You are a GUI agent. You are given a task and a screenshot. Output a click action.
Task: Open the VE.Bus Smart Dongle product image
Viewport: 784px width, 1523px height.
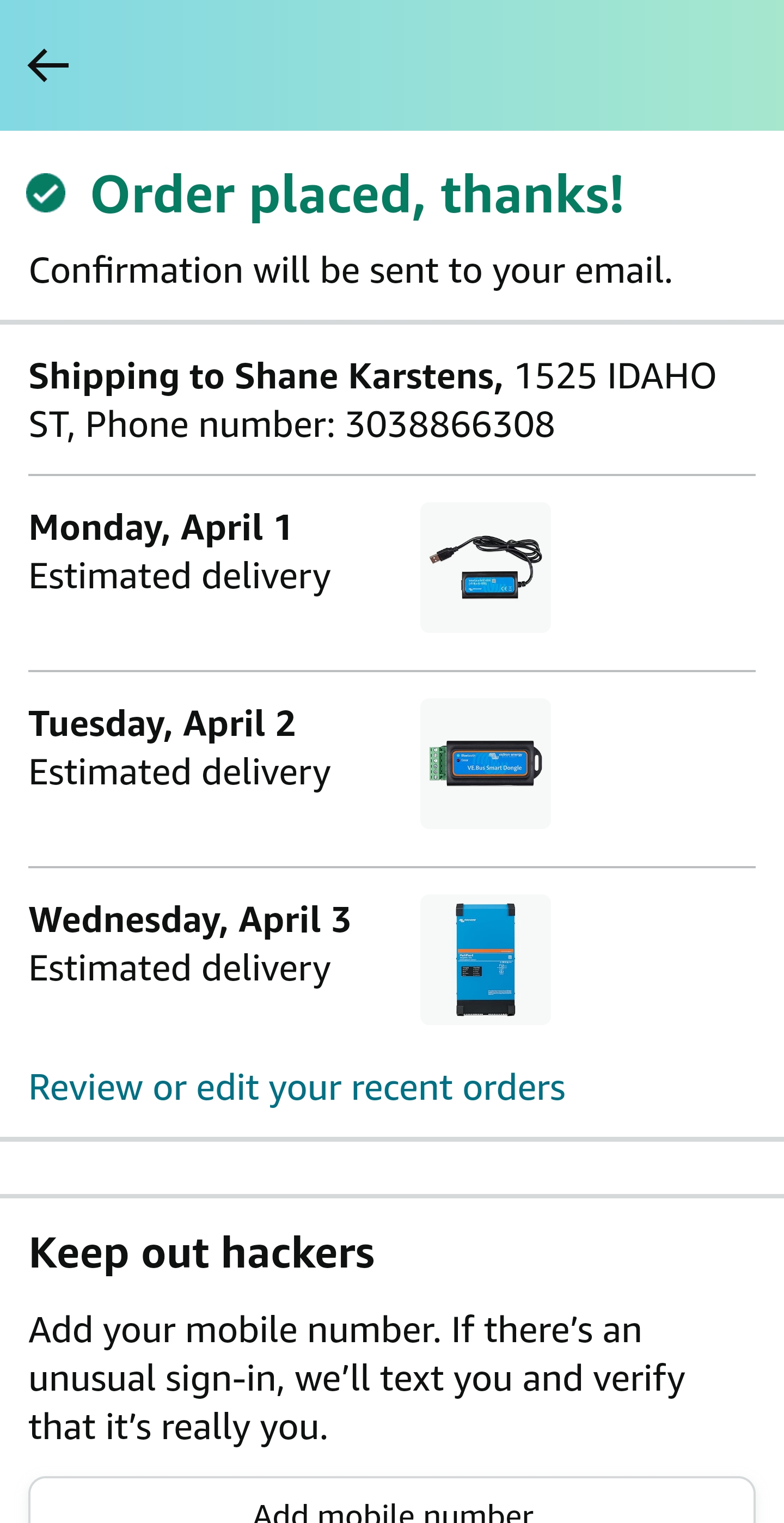coord(485,763)
